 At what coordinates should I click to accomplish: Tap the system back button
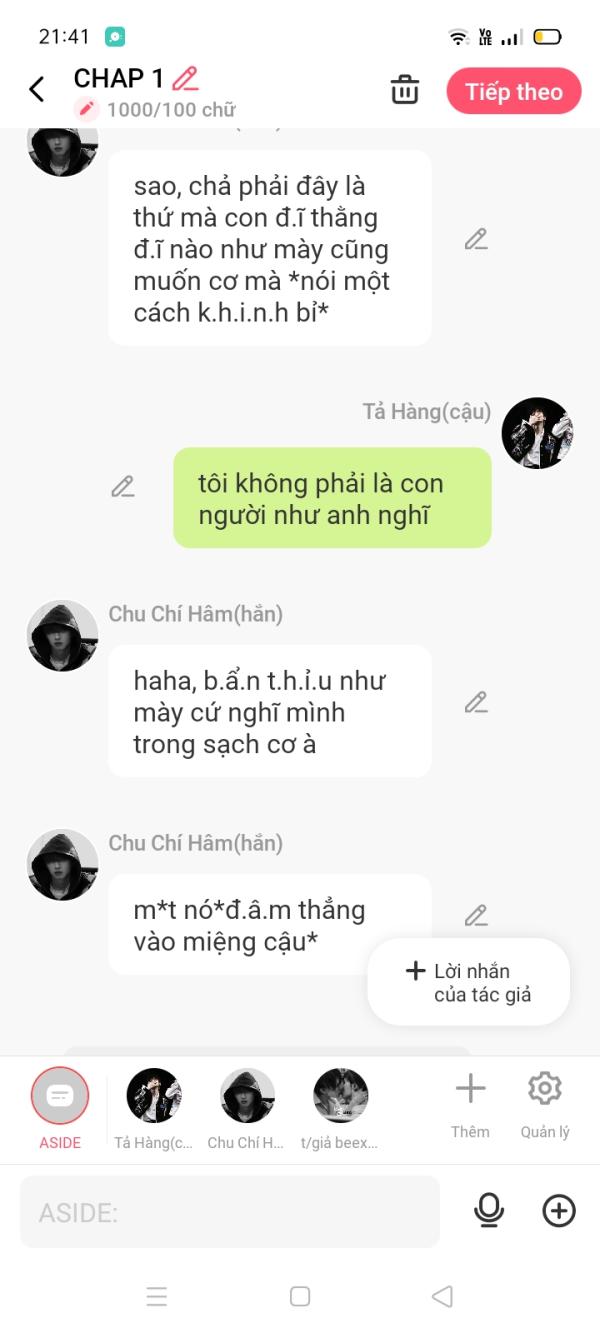tap(442, 1297)
